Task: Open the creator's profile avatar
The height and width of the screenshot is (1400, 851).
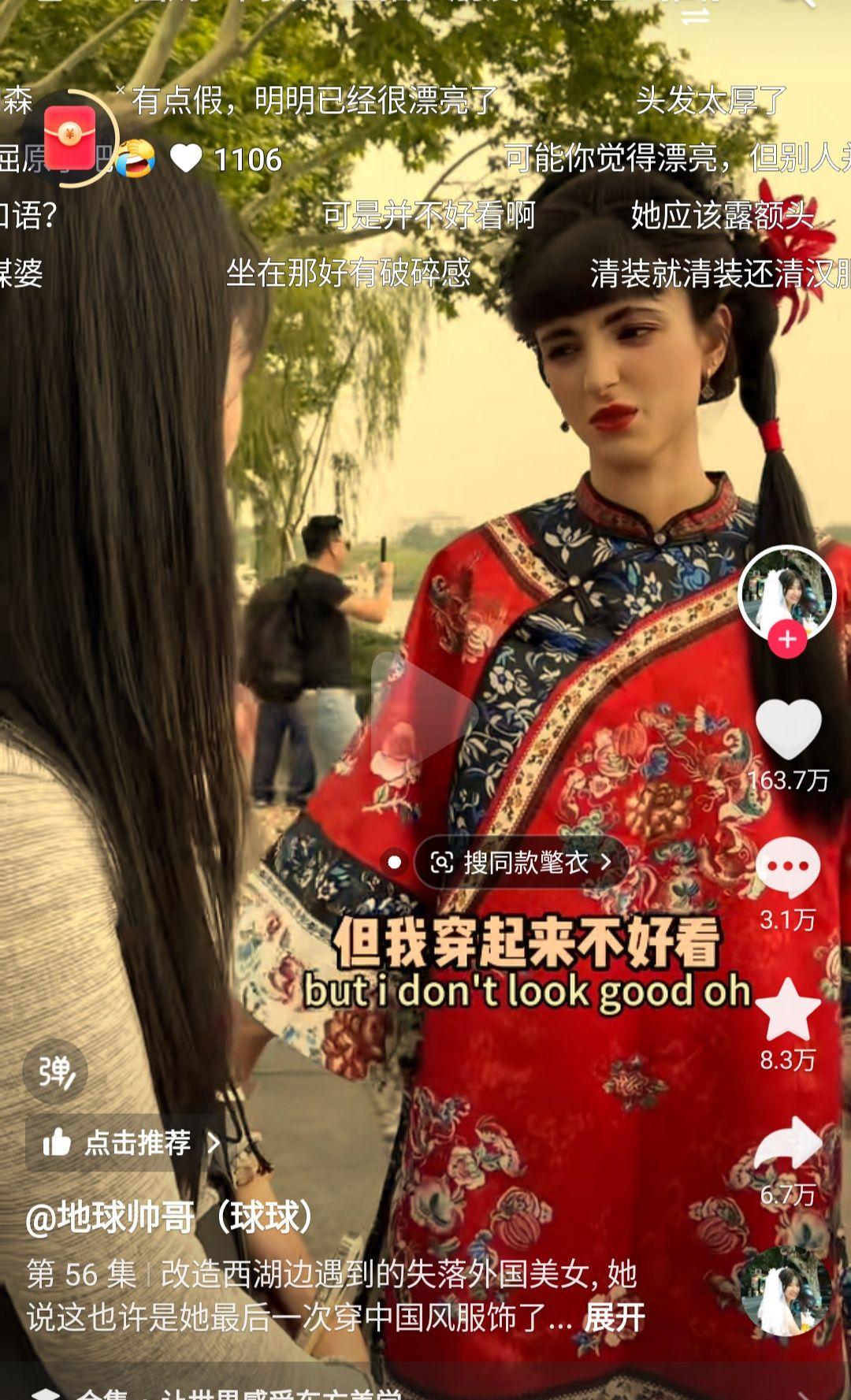Action: (786, 591)
